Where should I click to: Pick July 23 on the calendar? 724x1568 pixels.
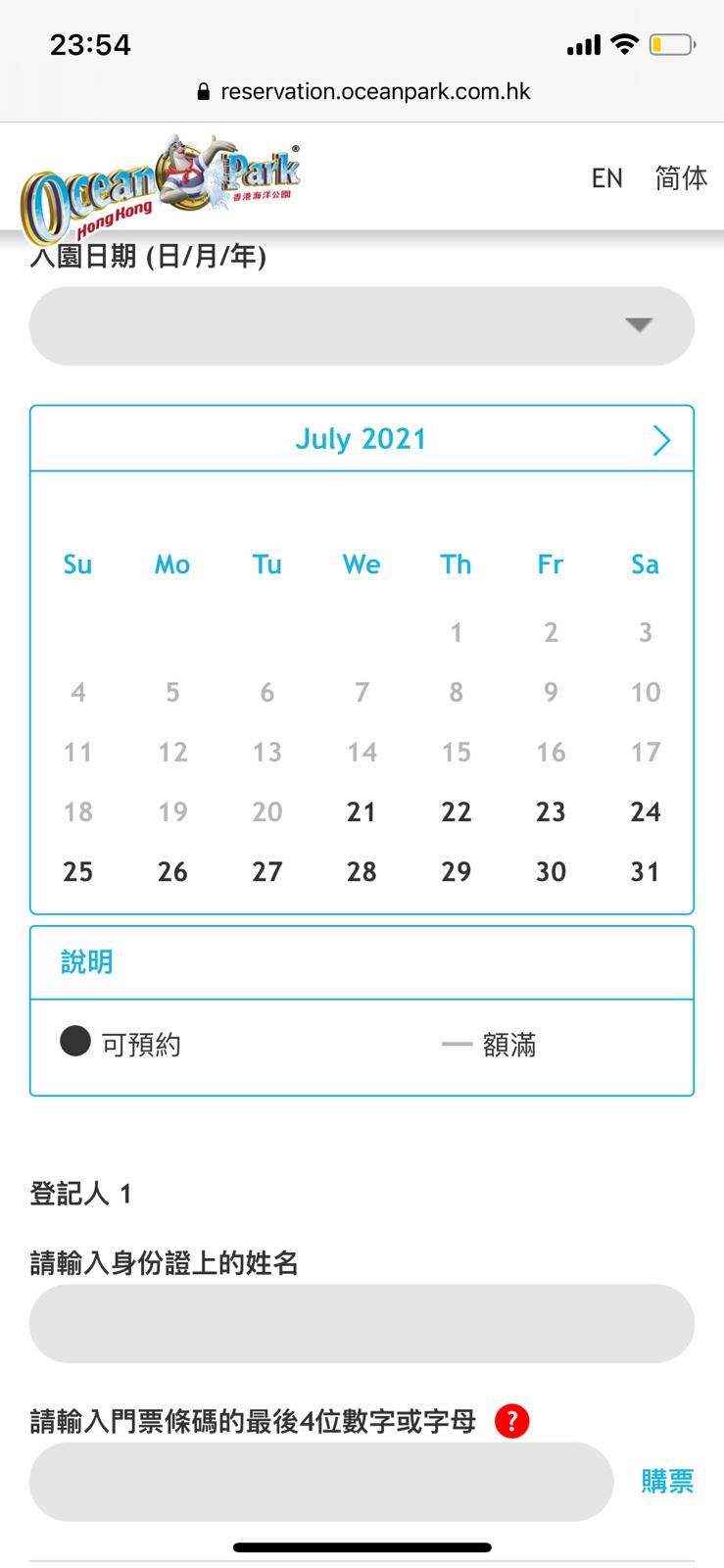pyautogui.click(x=551, y=811)
